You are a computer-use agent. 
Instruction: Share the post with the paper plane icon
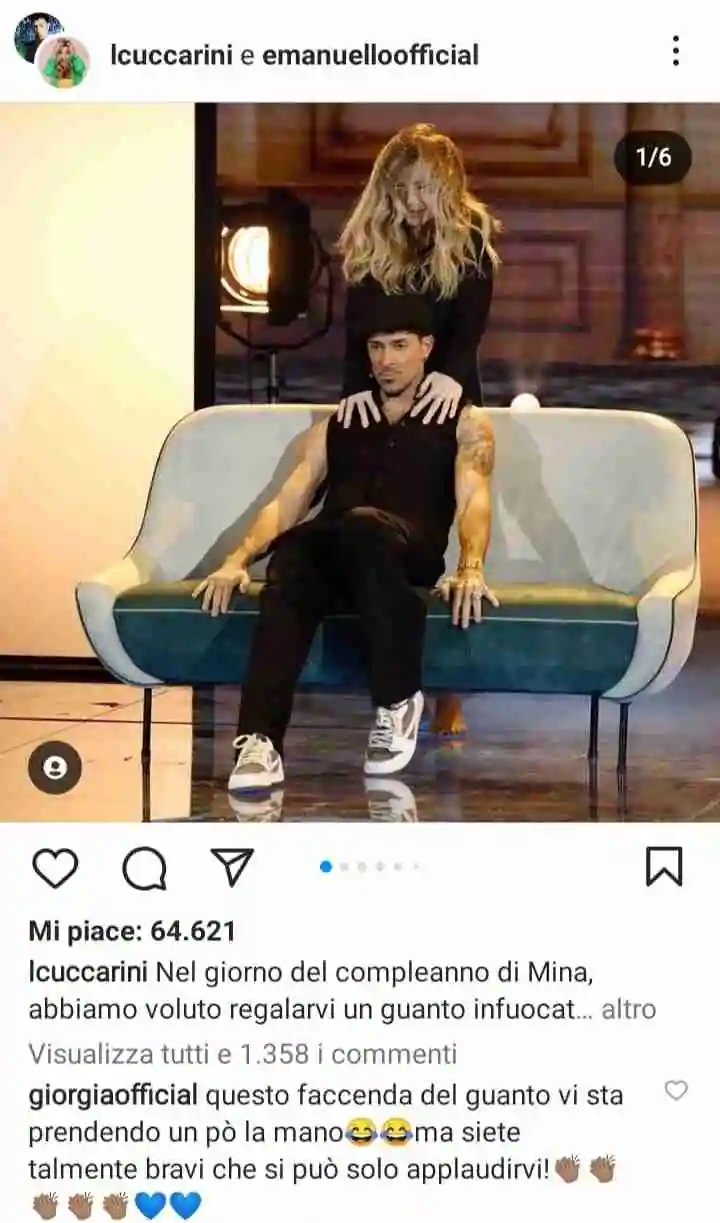tap(234, 867)
